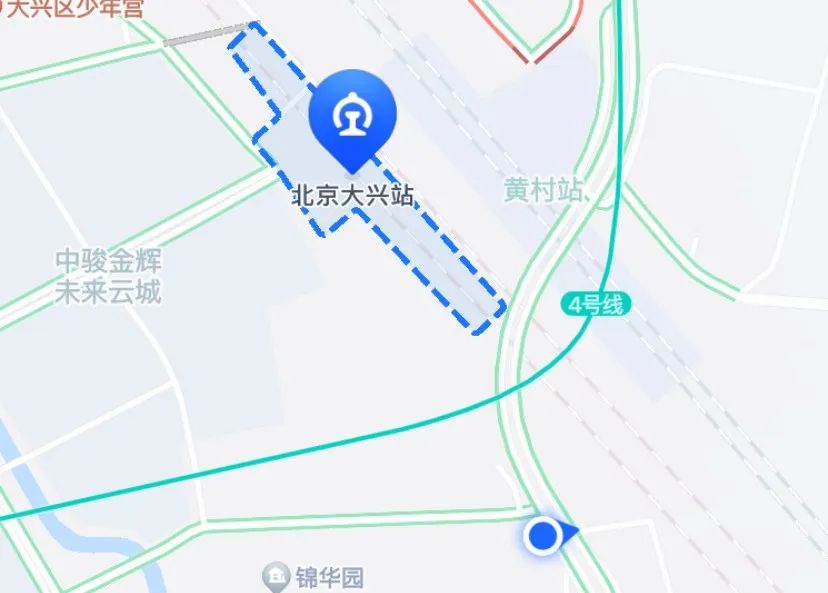Select 中骏金辉未来云城 on the map
Image resolution: width=828 pixels, height=593 pixels.
(108, 277)
